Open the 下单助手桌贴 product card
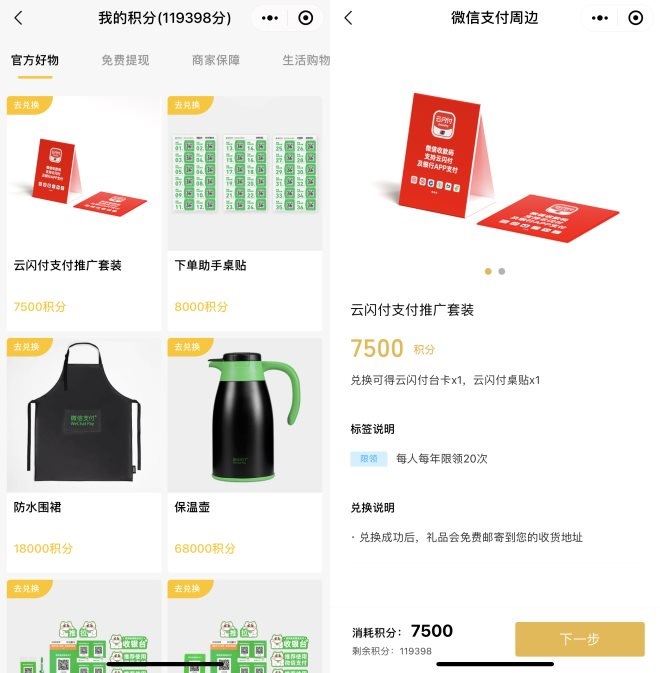The image size is (660, 673). [244, 213]
